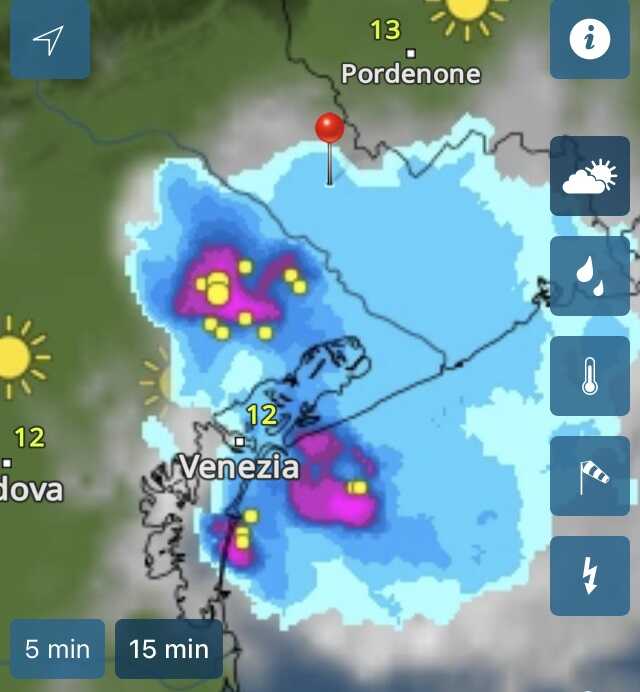Select the 15 min interval
640x692 pixels.
coord(169,649)
